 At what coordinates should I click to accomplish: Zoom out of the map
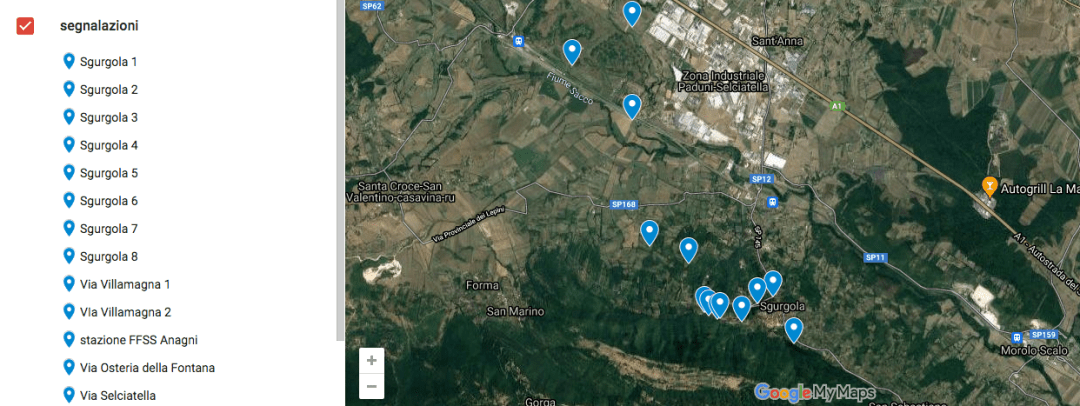coord(372,386)
